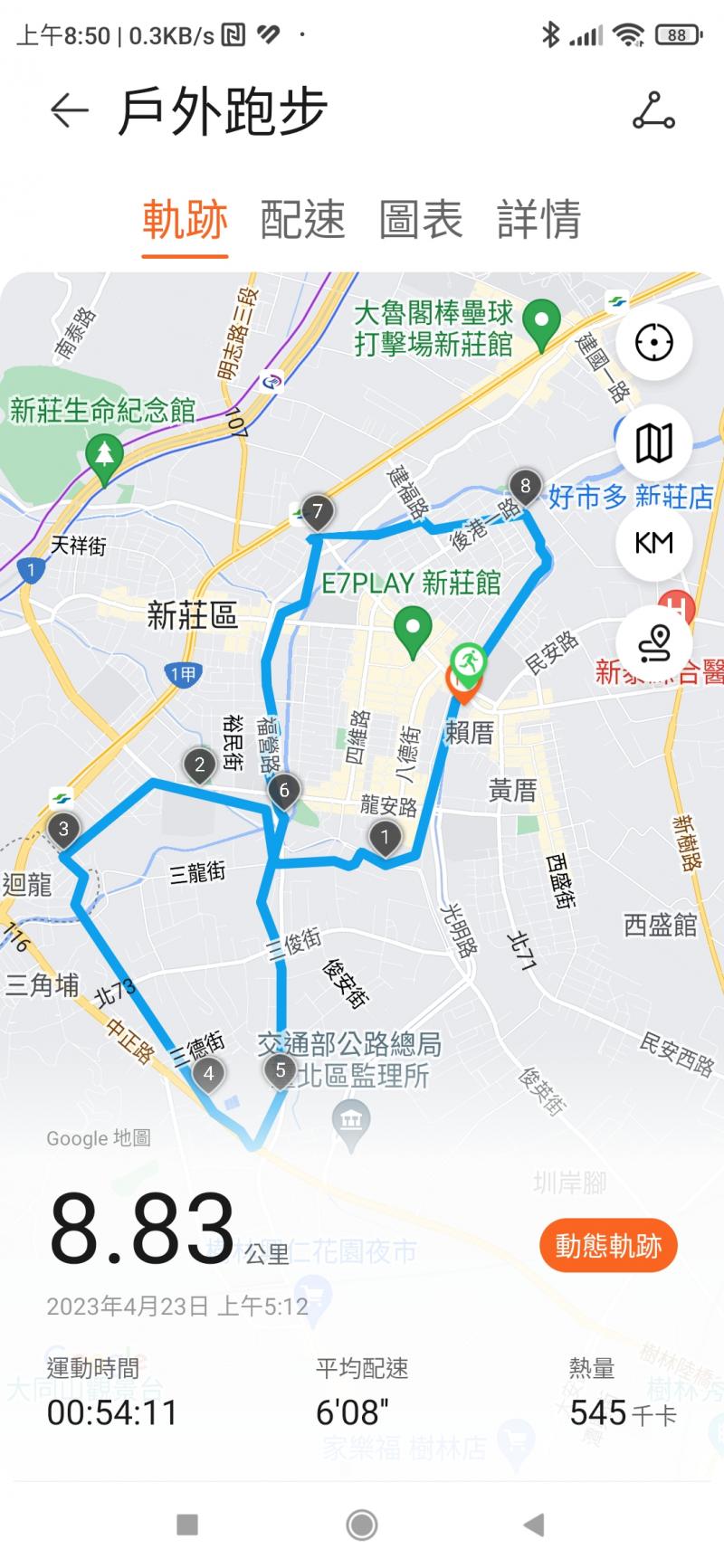Tap the system home button
Screen dimensions: 724x1568
tap(362, 1525)
